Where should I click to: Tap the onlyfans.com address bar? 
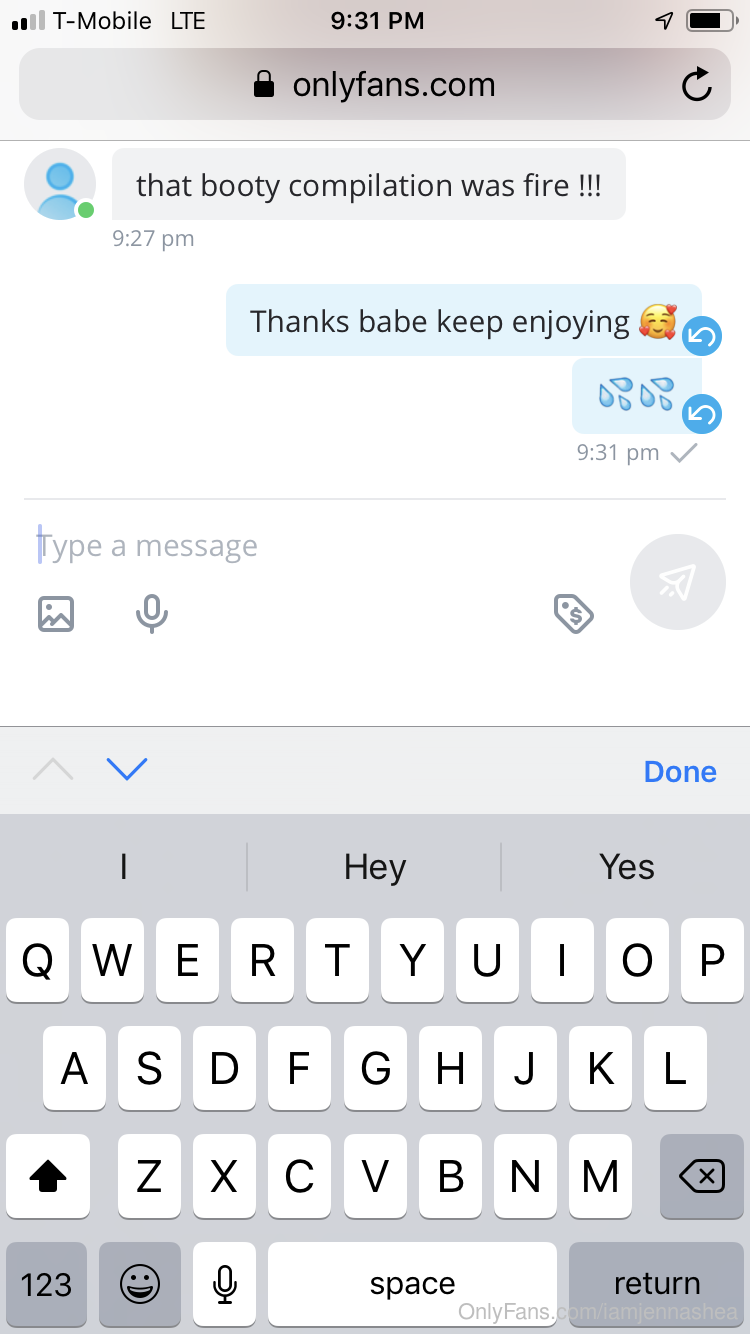point(375,85)
